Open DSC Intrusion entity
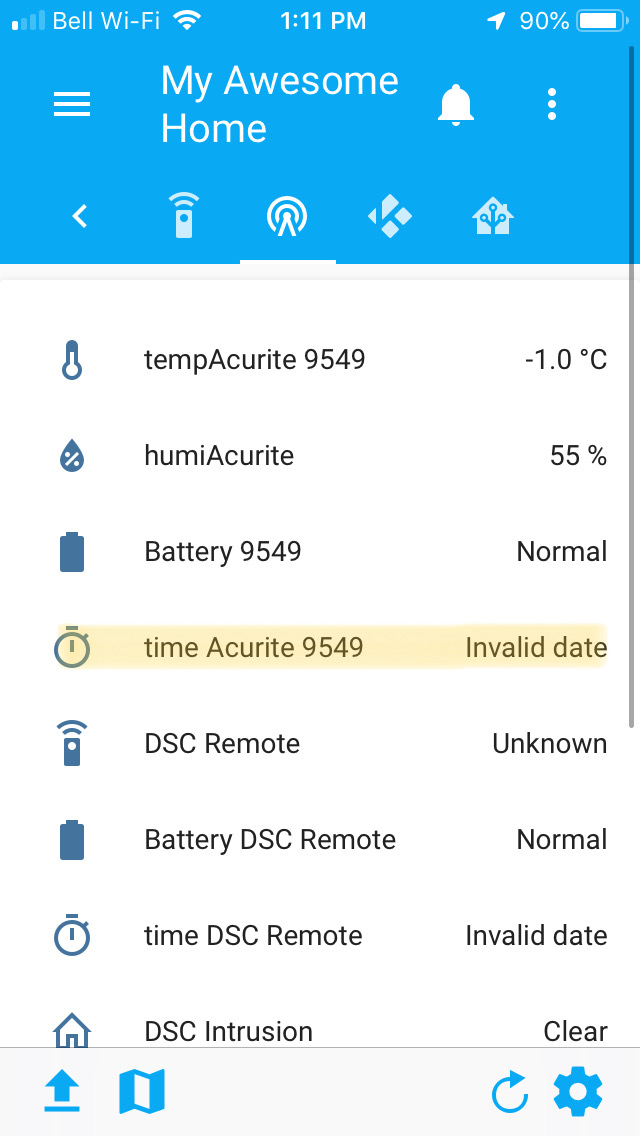The image size is (640, 1136). pos(332,1031)
